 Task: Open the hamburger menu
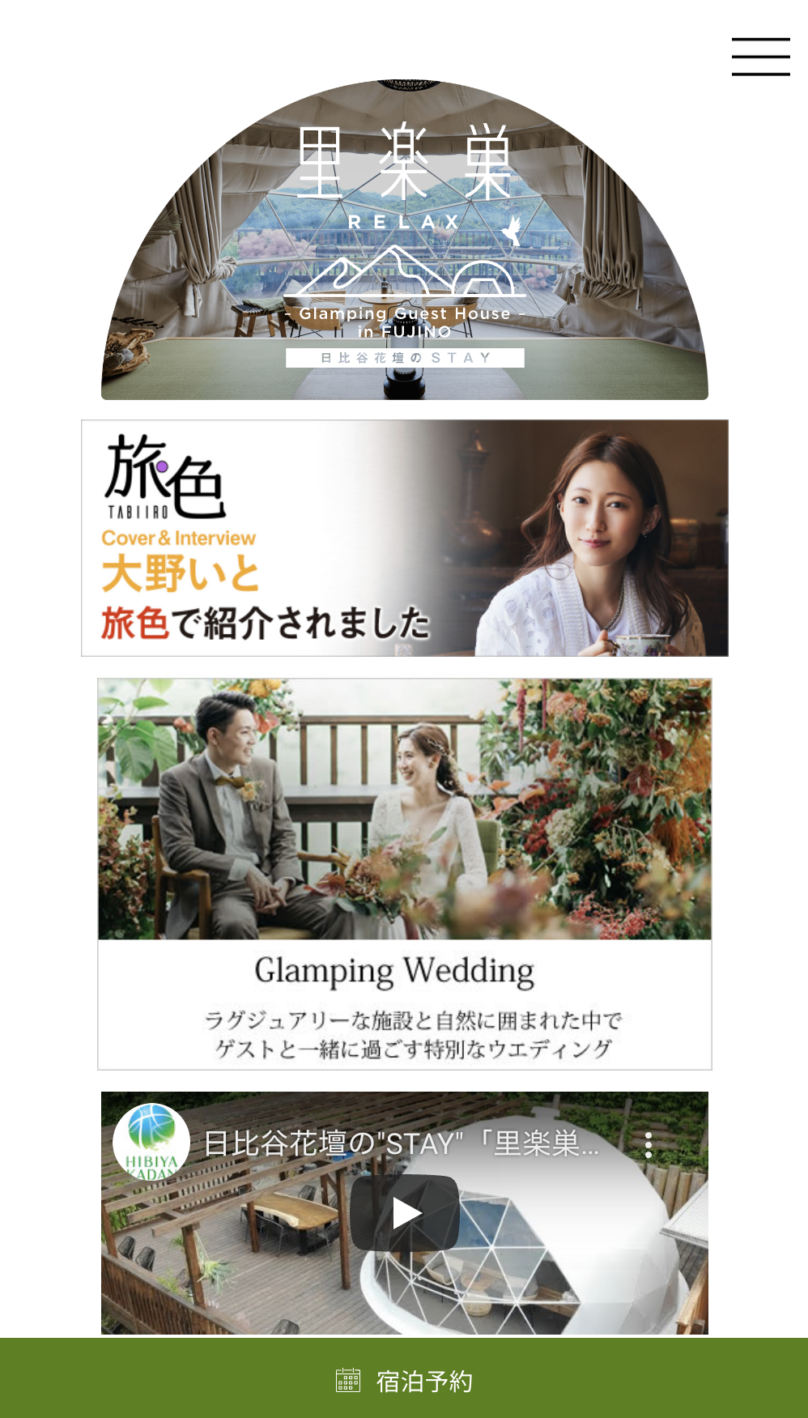pos(760,57)
